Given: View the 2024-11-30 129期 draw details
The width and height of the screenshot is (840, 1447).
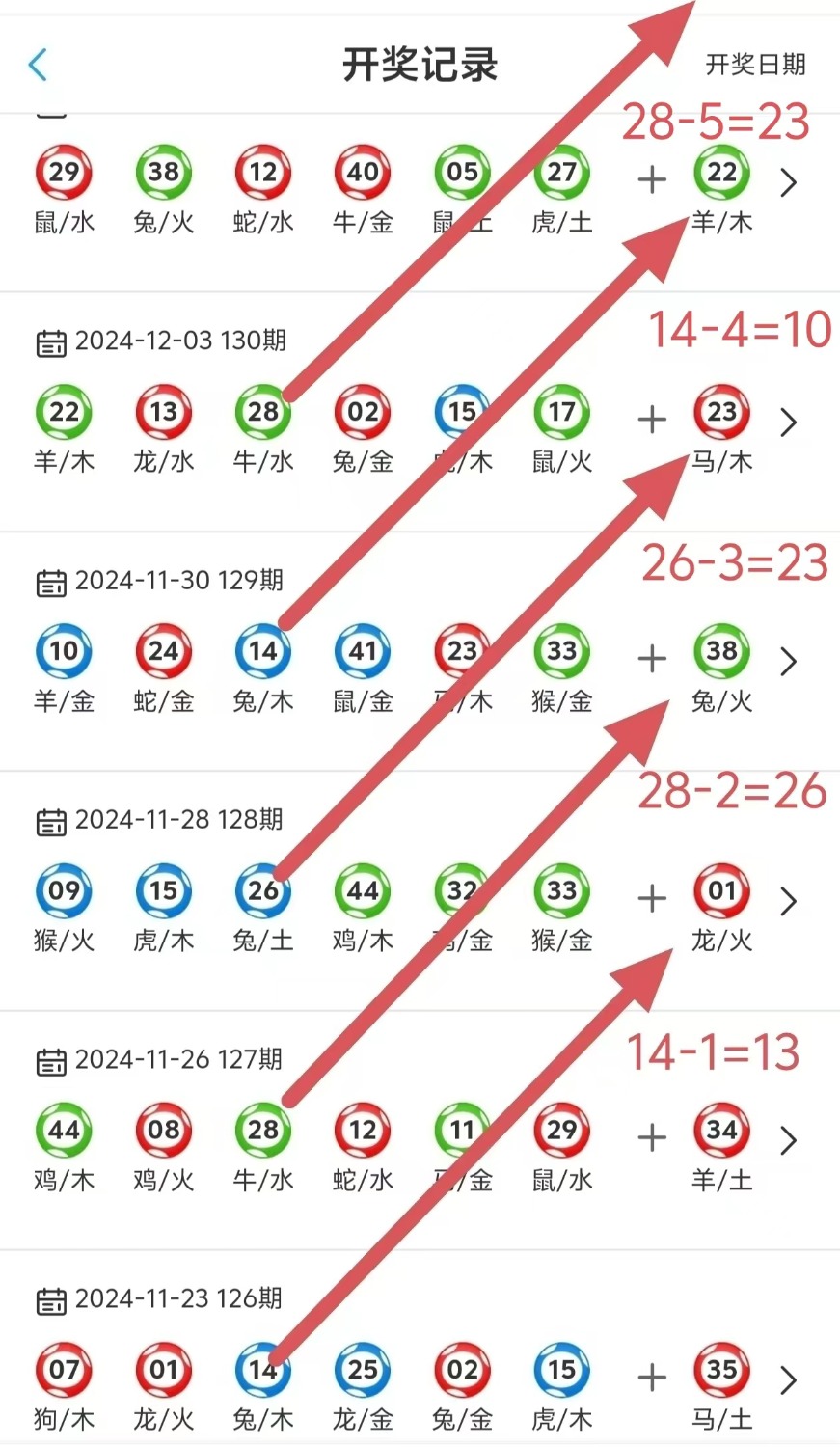Looking at the screenshot, I should [788, 661].
